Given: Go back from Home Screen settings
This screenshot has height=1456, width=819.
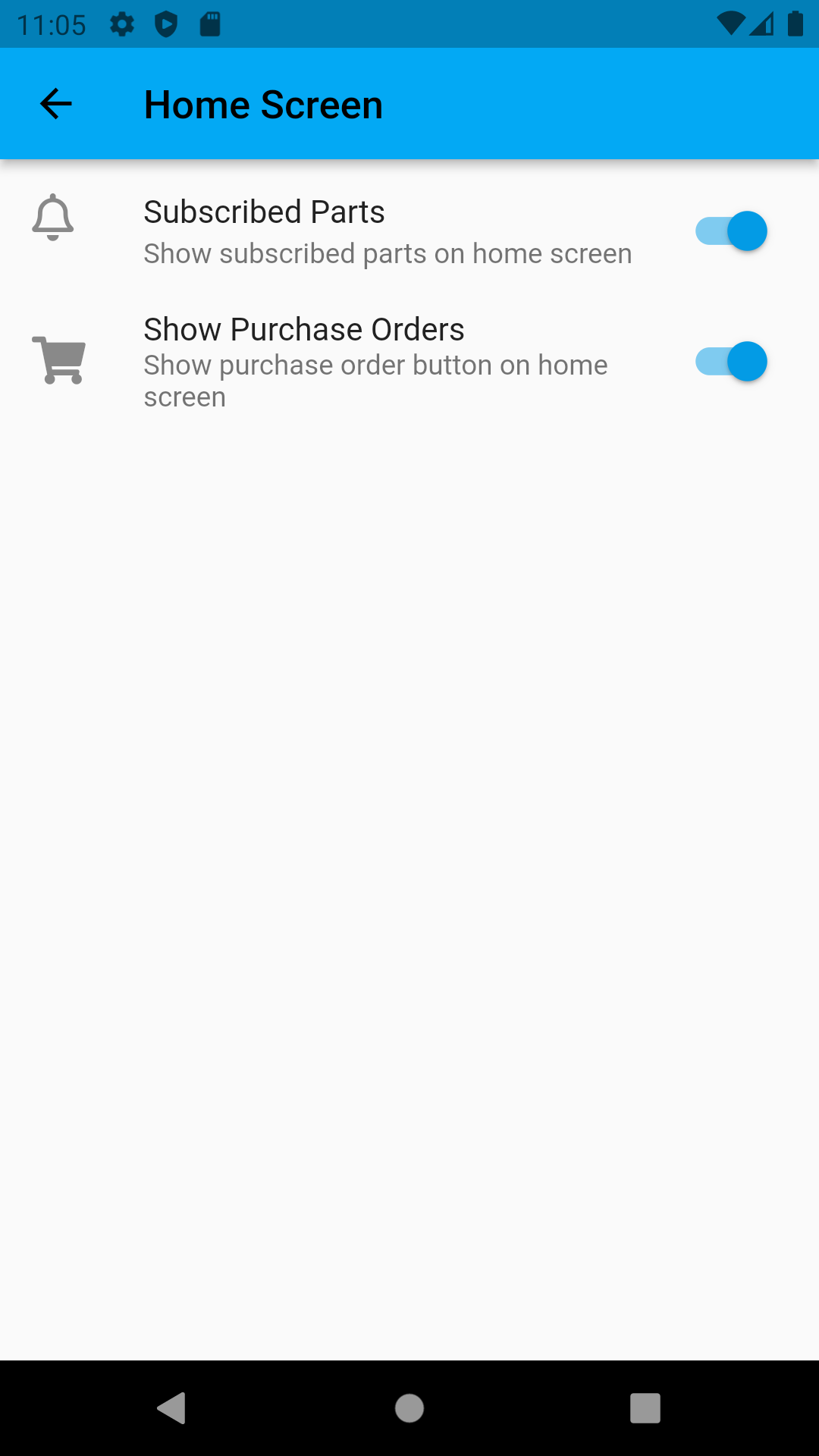Looking at the screenshot, I should click(x=55, y=104).
